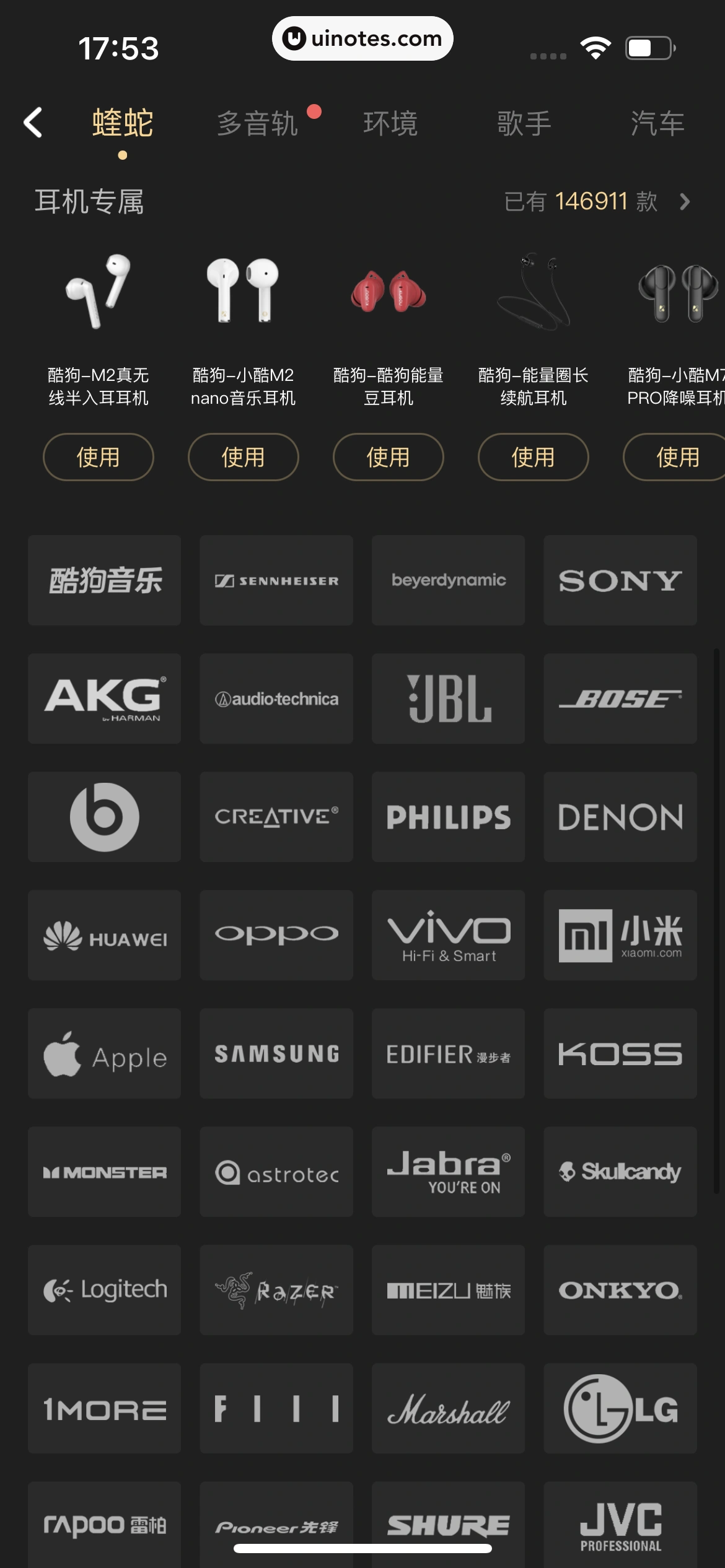The image size is (725, 1568).
Task: Tap 使用 for 酷狗-M2真无线半入耳耳机
Action: 98,457
